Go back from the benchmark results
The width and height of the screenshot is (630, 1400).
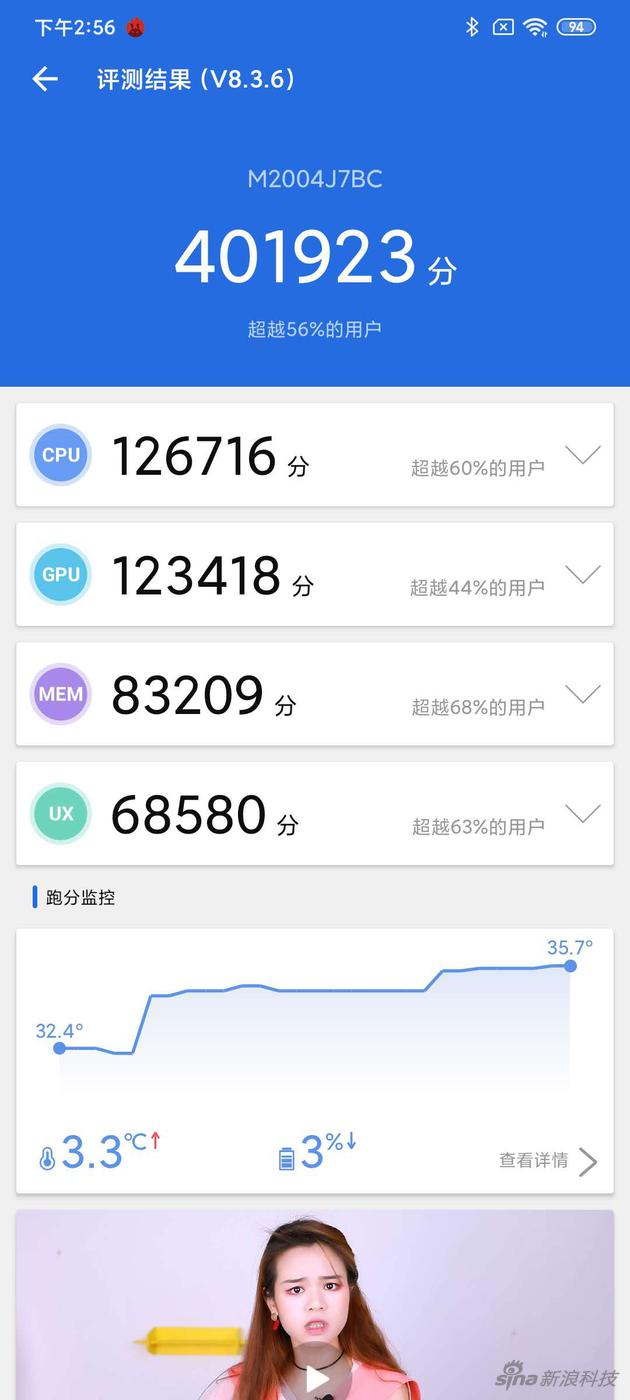(45, 80)
